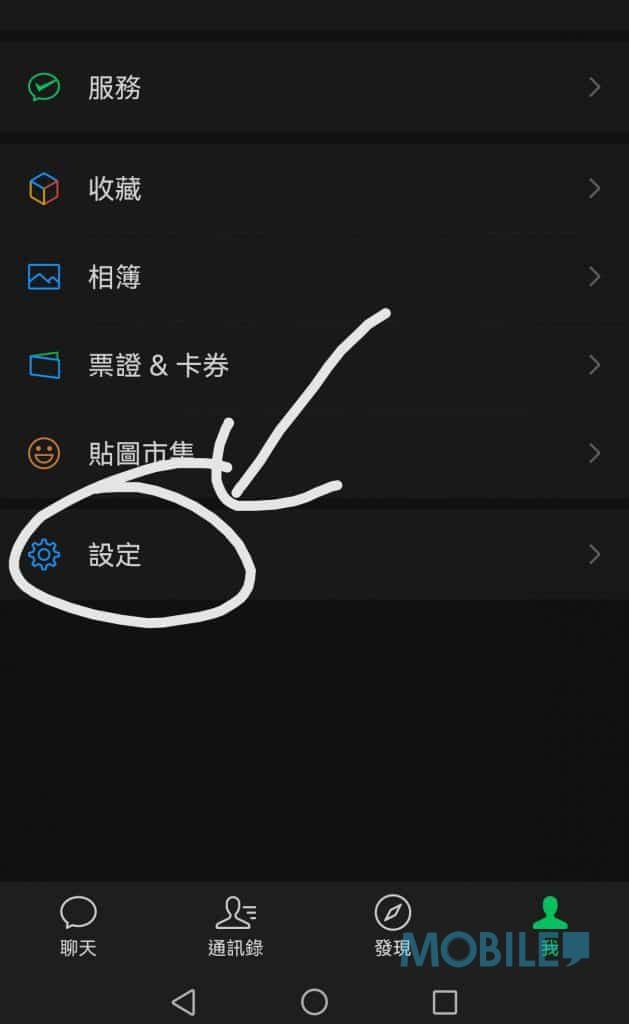
Task: Open the 服務 row
Action: pos(314,88)
